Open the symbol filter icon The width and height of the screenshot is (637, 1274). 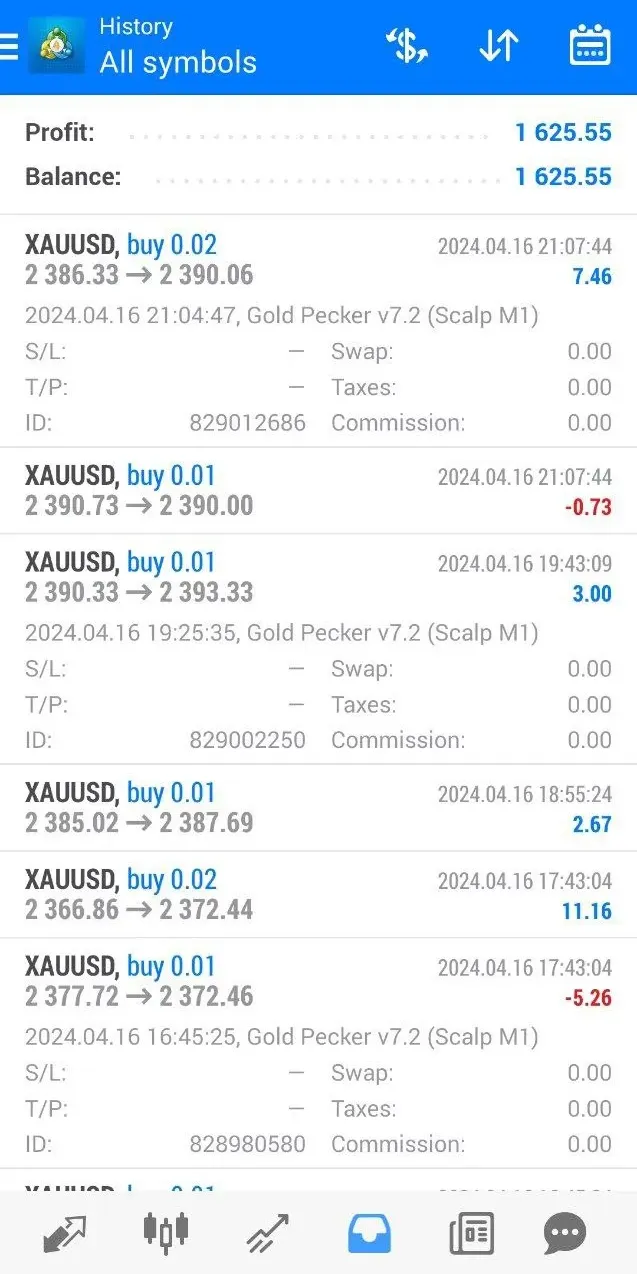point(407,46)
